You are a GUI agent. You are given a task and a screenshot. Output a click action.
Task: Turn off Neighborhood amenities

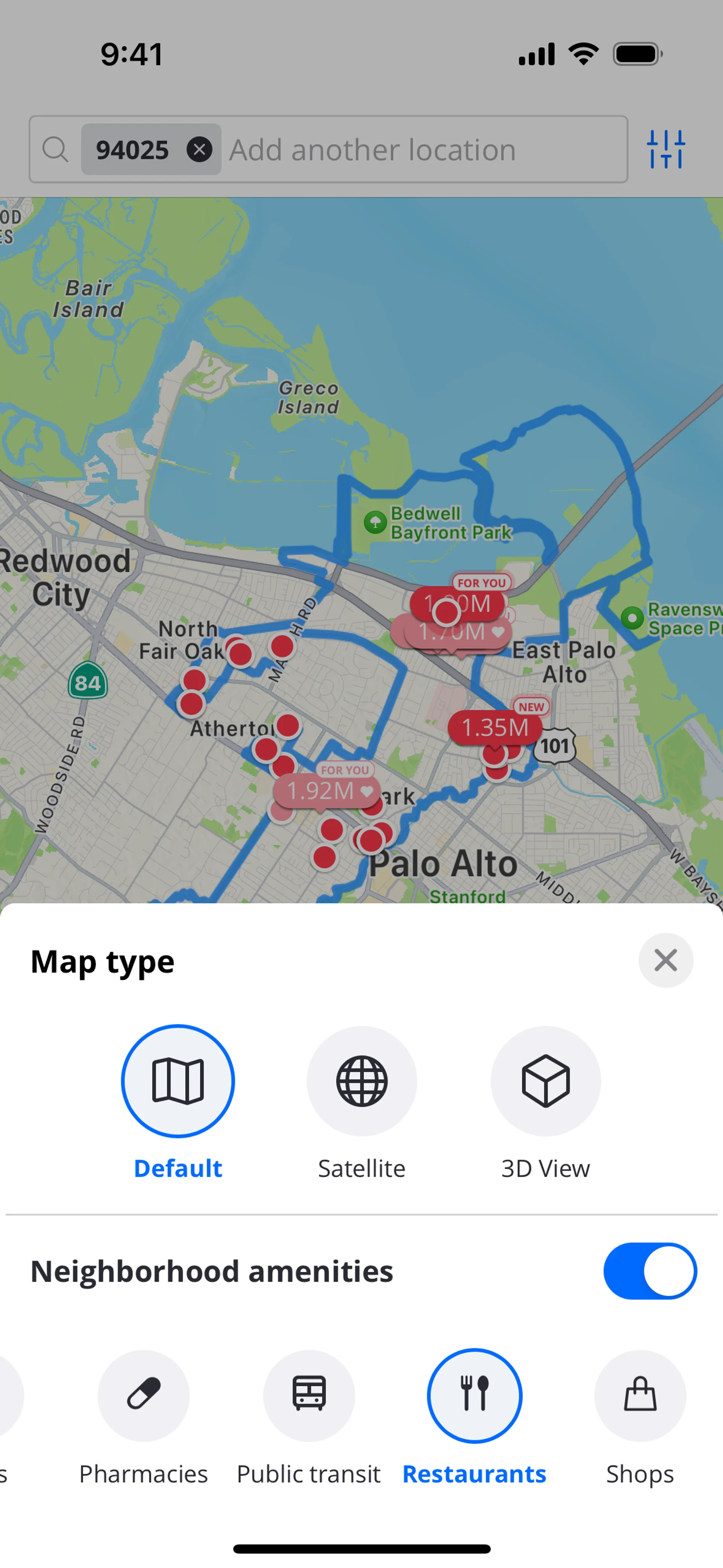(649, 1270)
